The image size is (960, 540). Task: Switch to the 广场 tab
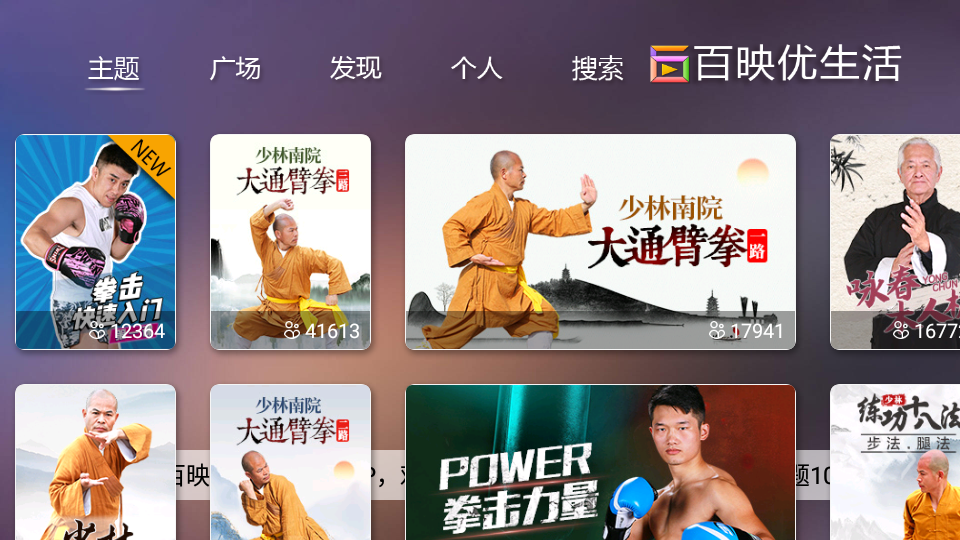pyautogui.click(x=235, y=68)
